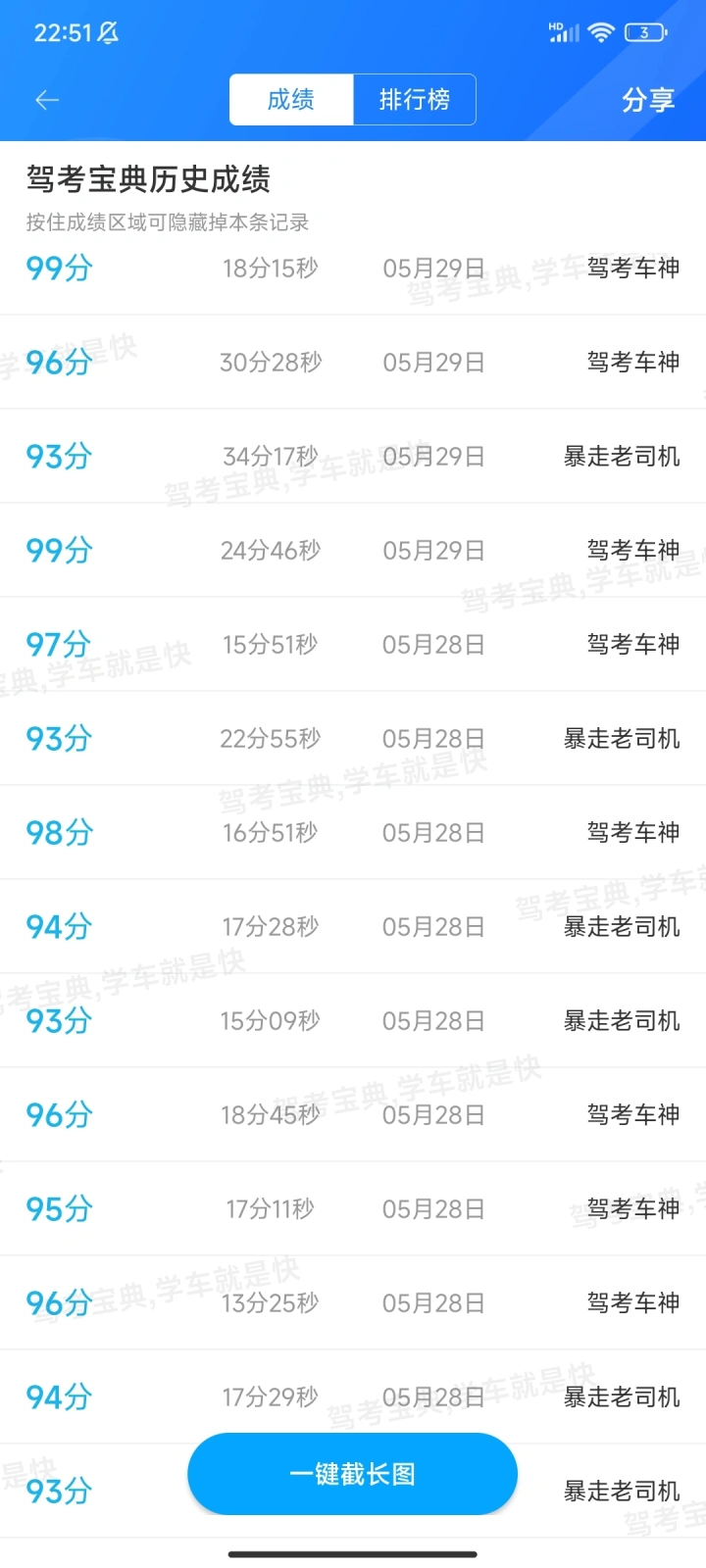Image resolution: width=706 pixels, height=1568 pixels.
Task: Select the 成绩 tab
Action: tap(291, 100)
